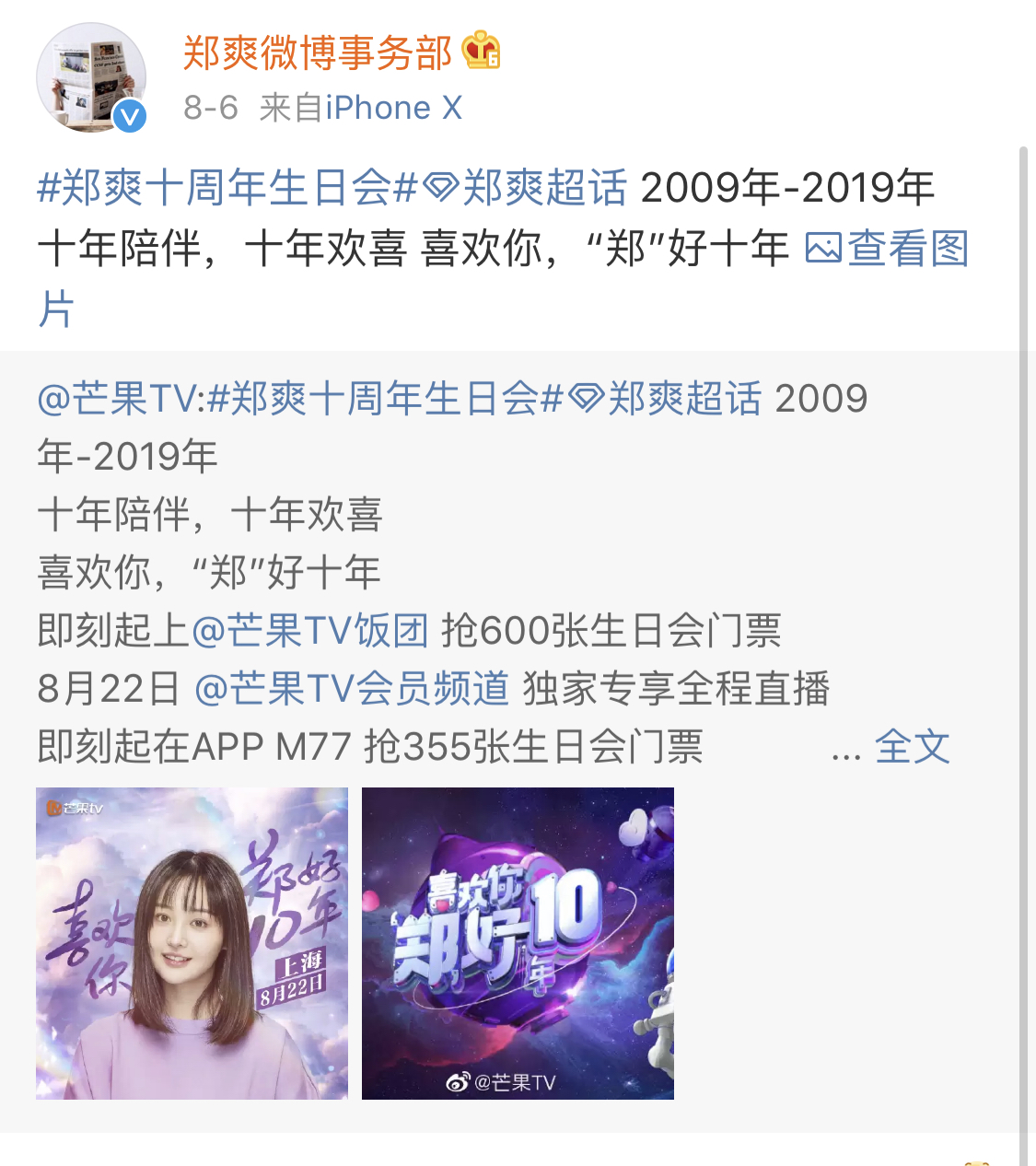The image size is (1036, 1166).
Task: View the purple 郑好10年 galaxy poster
Action: [x=518, y=943]
